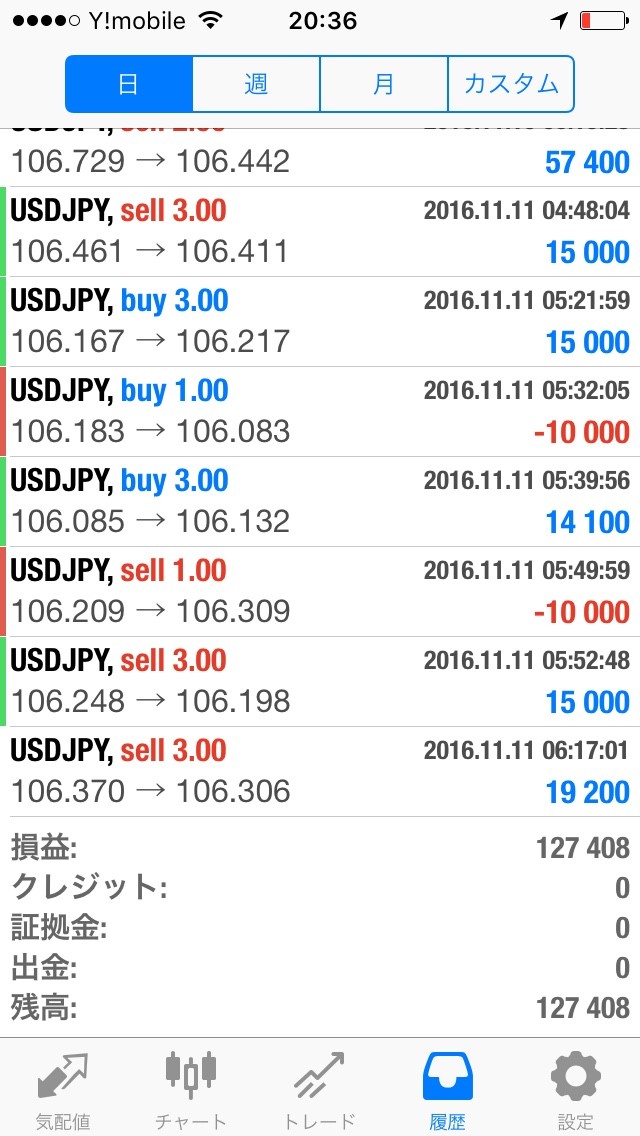View the sell 3.00 trade at 05:52:48
This screenshot has height=1136, width=640.
[320, 682]
